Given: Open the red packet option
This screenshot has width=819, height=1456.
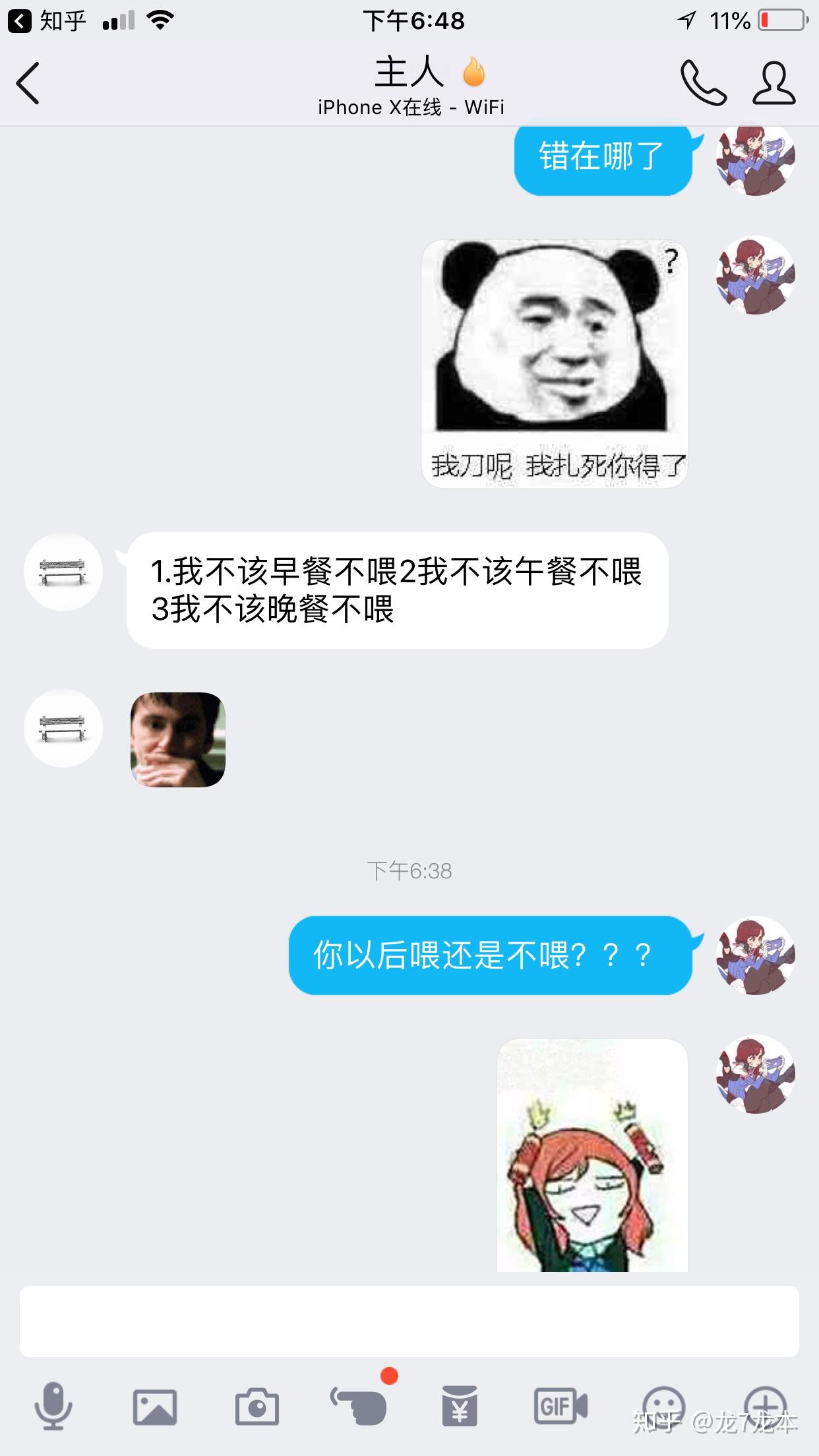Looking at the screenshot, I should point(460,1406).
